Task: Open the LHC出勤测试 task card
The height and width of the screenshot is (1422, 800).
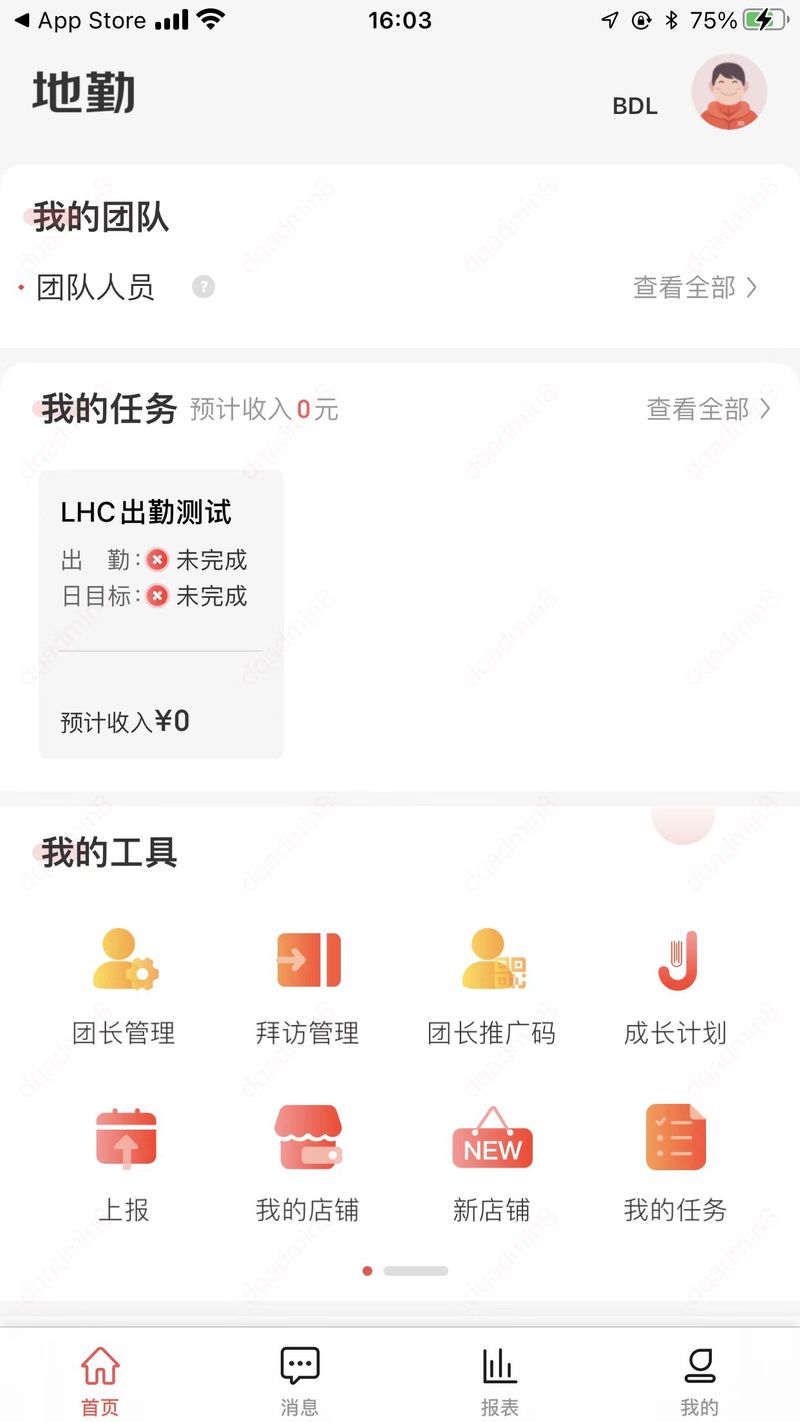Action: click(161, 613)
